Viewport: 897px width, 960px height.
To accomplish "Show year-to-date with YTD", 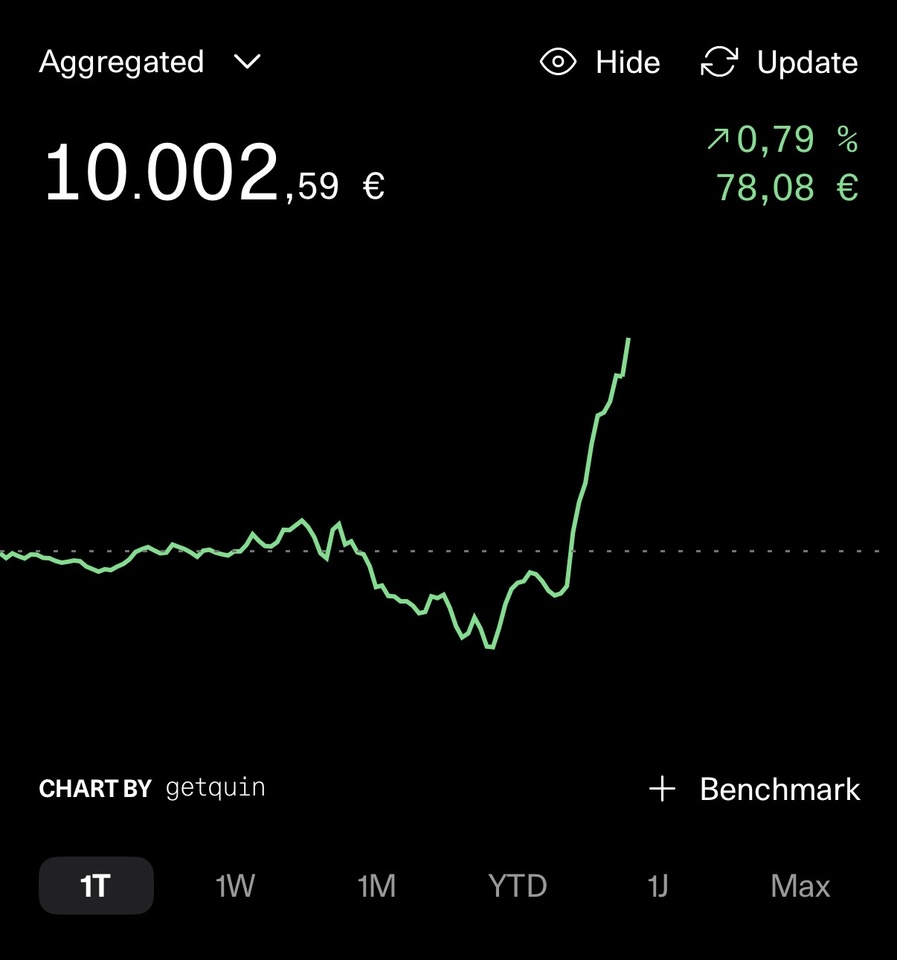I will [x=517, y=885].
